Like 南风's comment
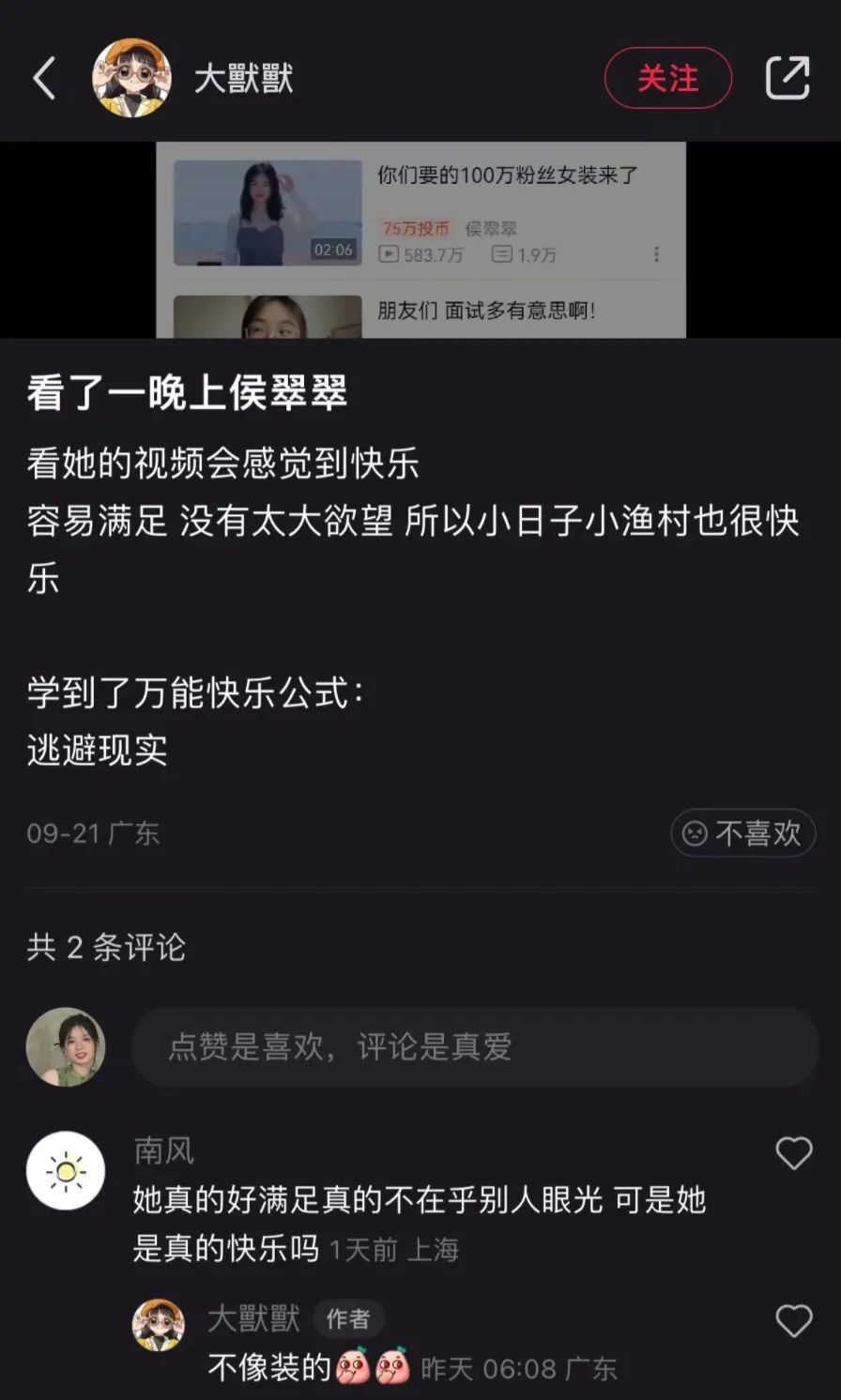Image resolution: width=841 pixels, height=1400 pixels. click(x=793, y=1152)
